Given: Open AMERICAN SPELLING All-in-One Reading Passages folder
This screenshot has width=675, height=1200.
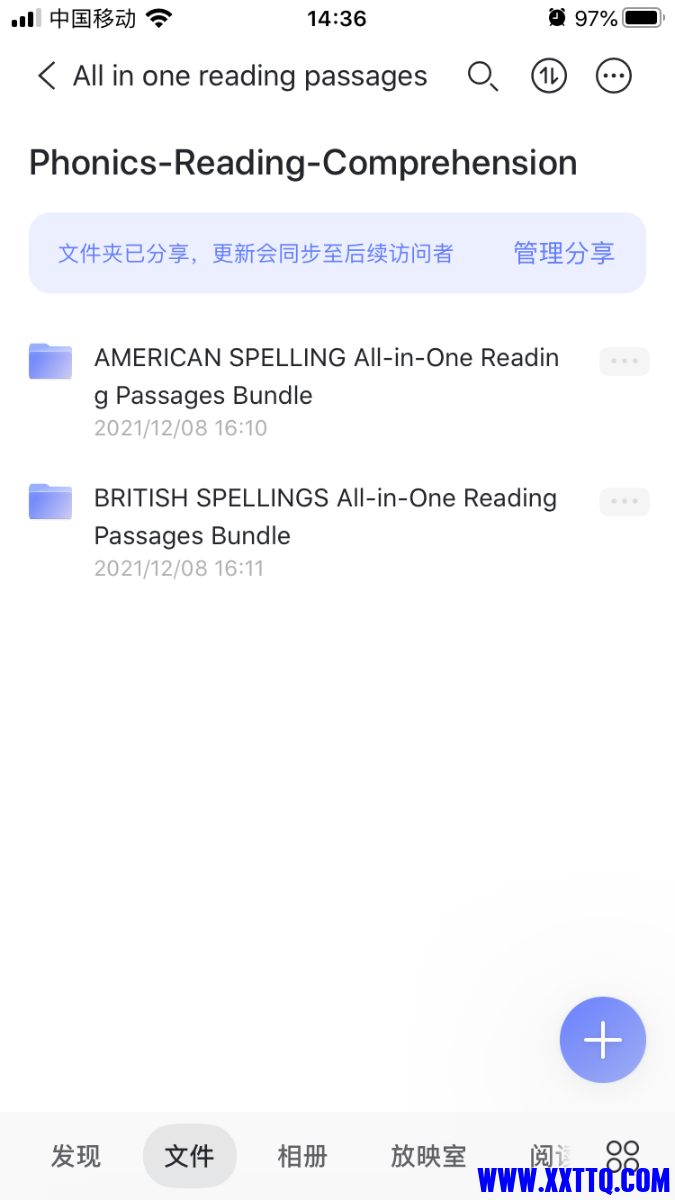Looking at the screenshot, I should [x=326, y=377].
